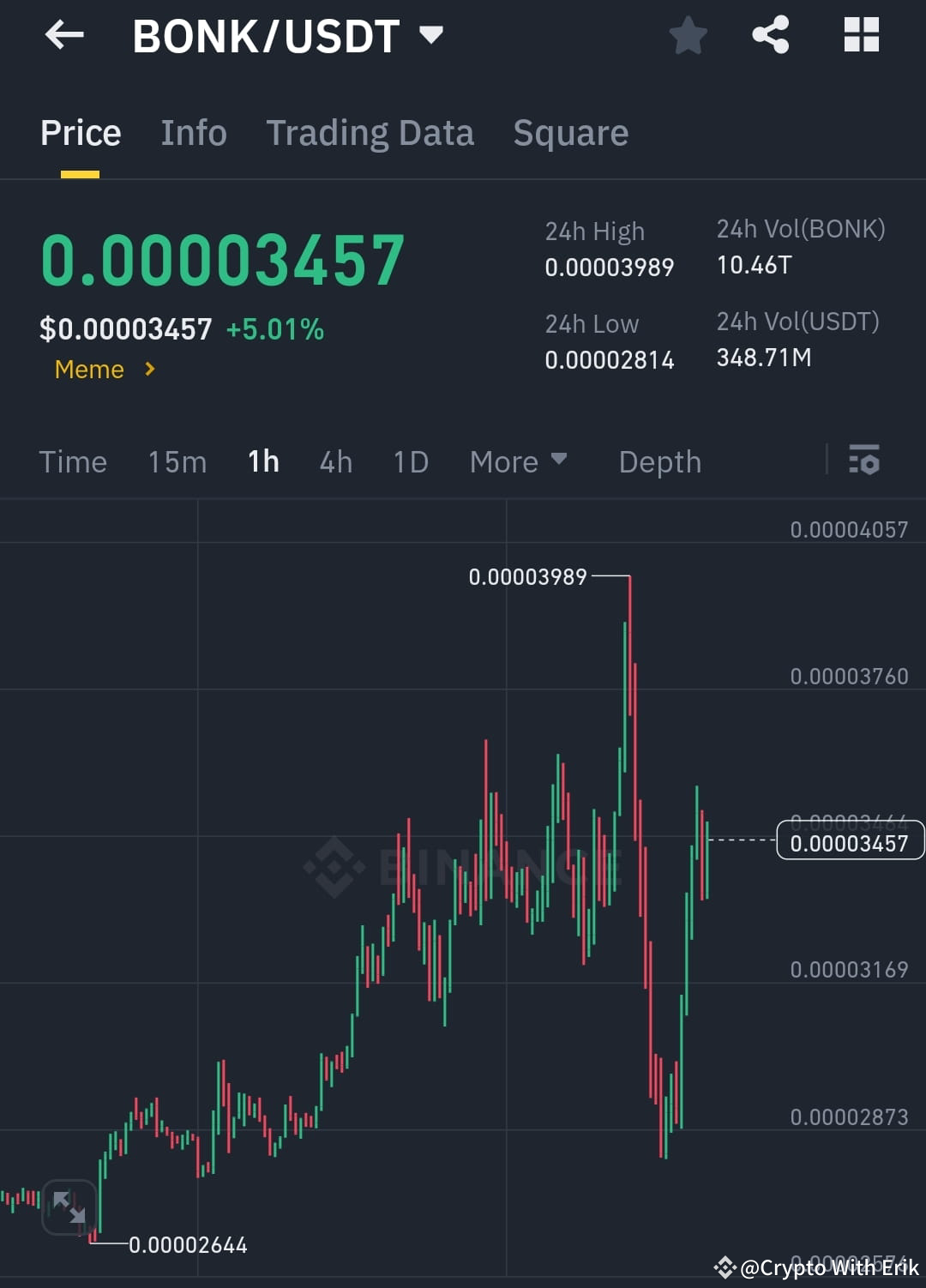The image size is (926, 1288).
Task: Switch timeframe to 15m candles
Action: coord(176,461)
